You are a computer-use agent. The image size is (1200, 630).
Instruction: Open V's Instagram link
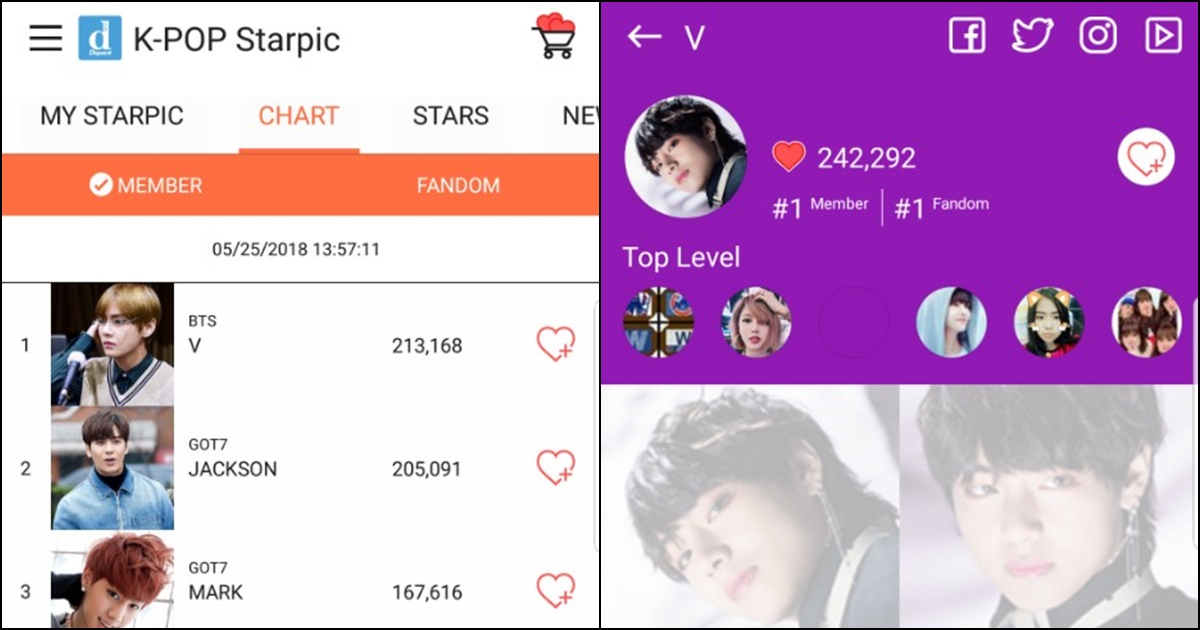click(x=1098, y=36)
